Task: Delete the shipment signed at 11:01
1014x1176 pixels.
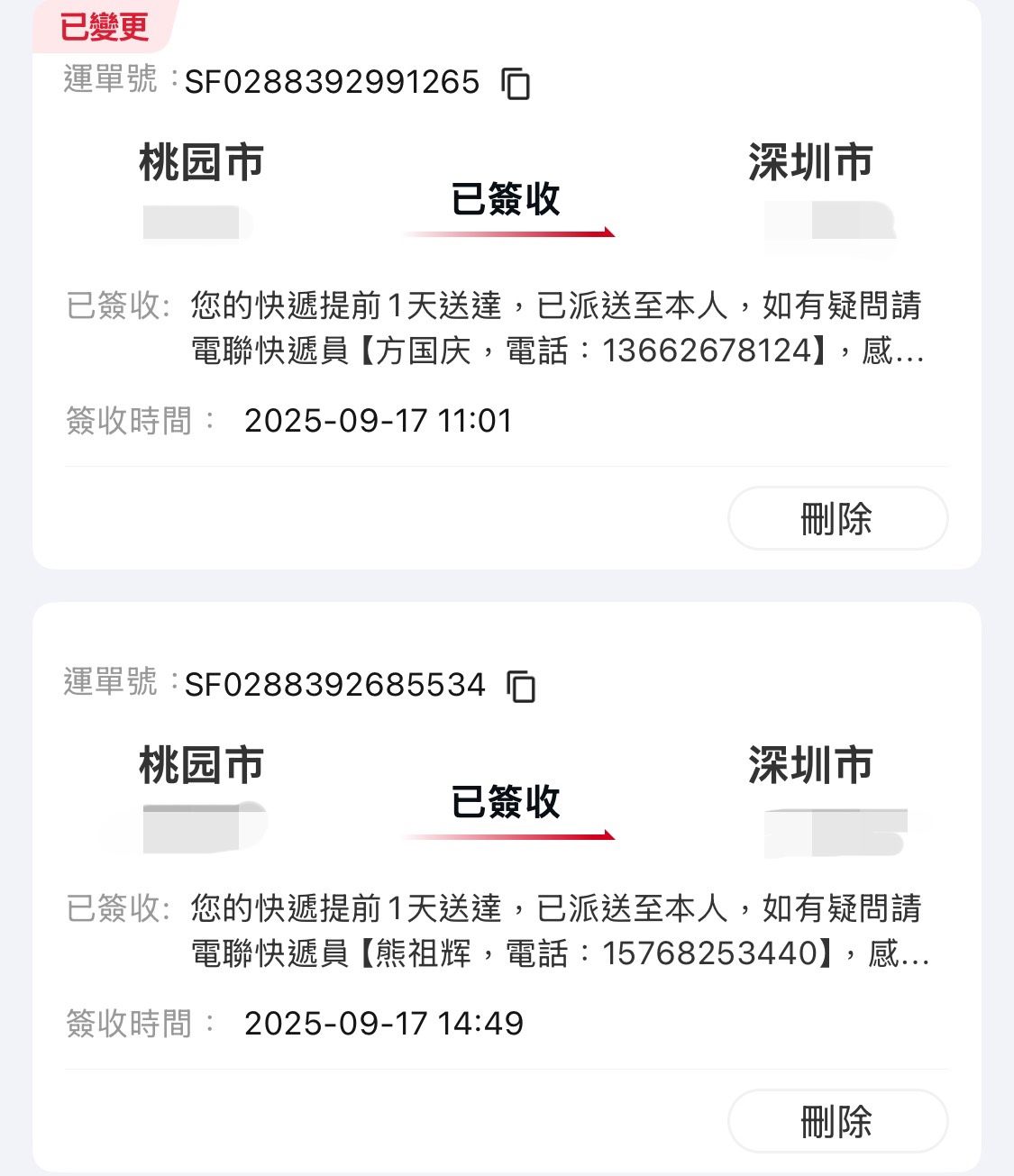Action: point(836,519)
